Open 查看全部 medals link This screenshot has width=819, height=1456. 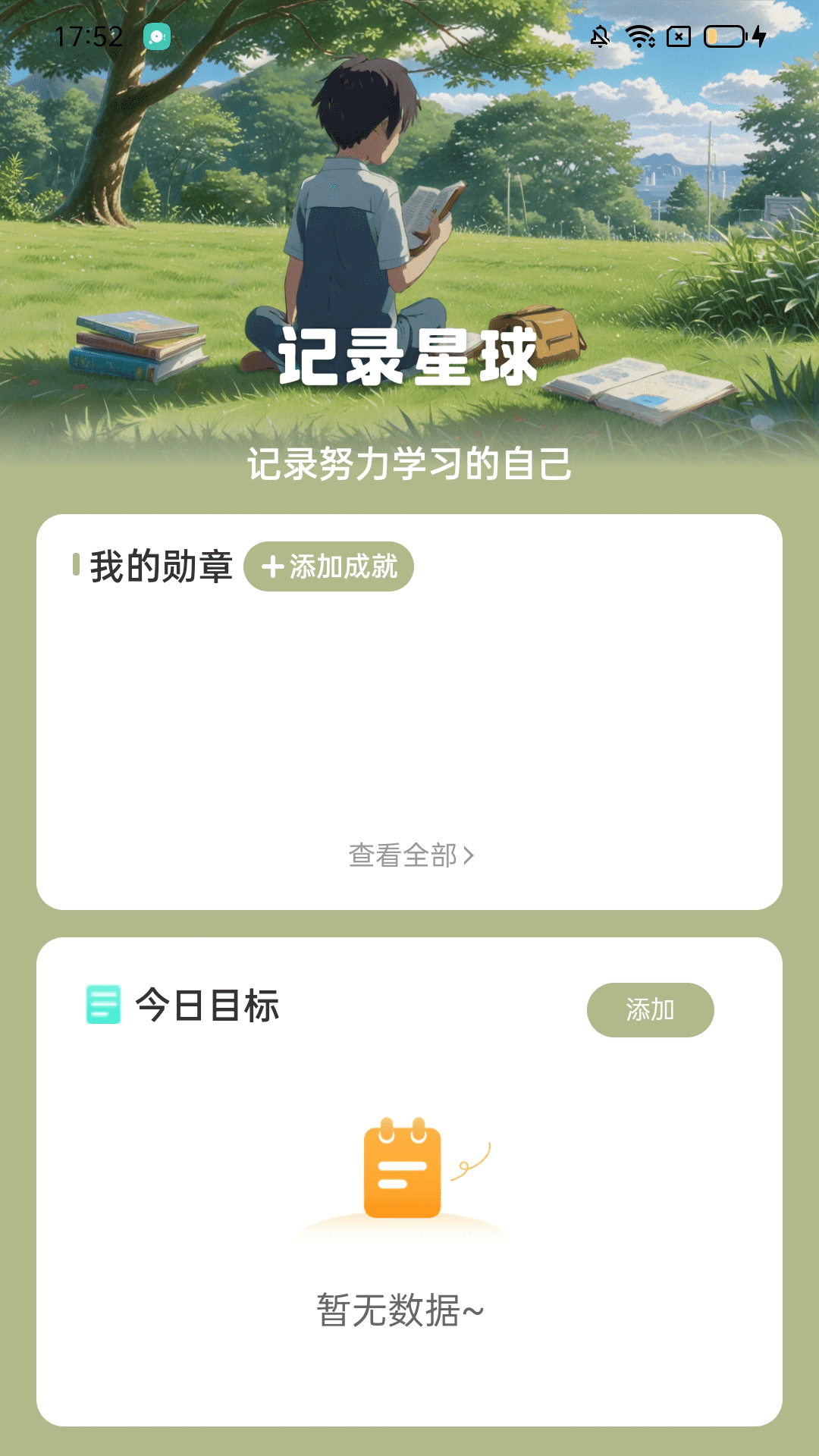(x=410, y=855)
